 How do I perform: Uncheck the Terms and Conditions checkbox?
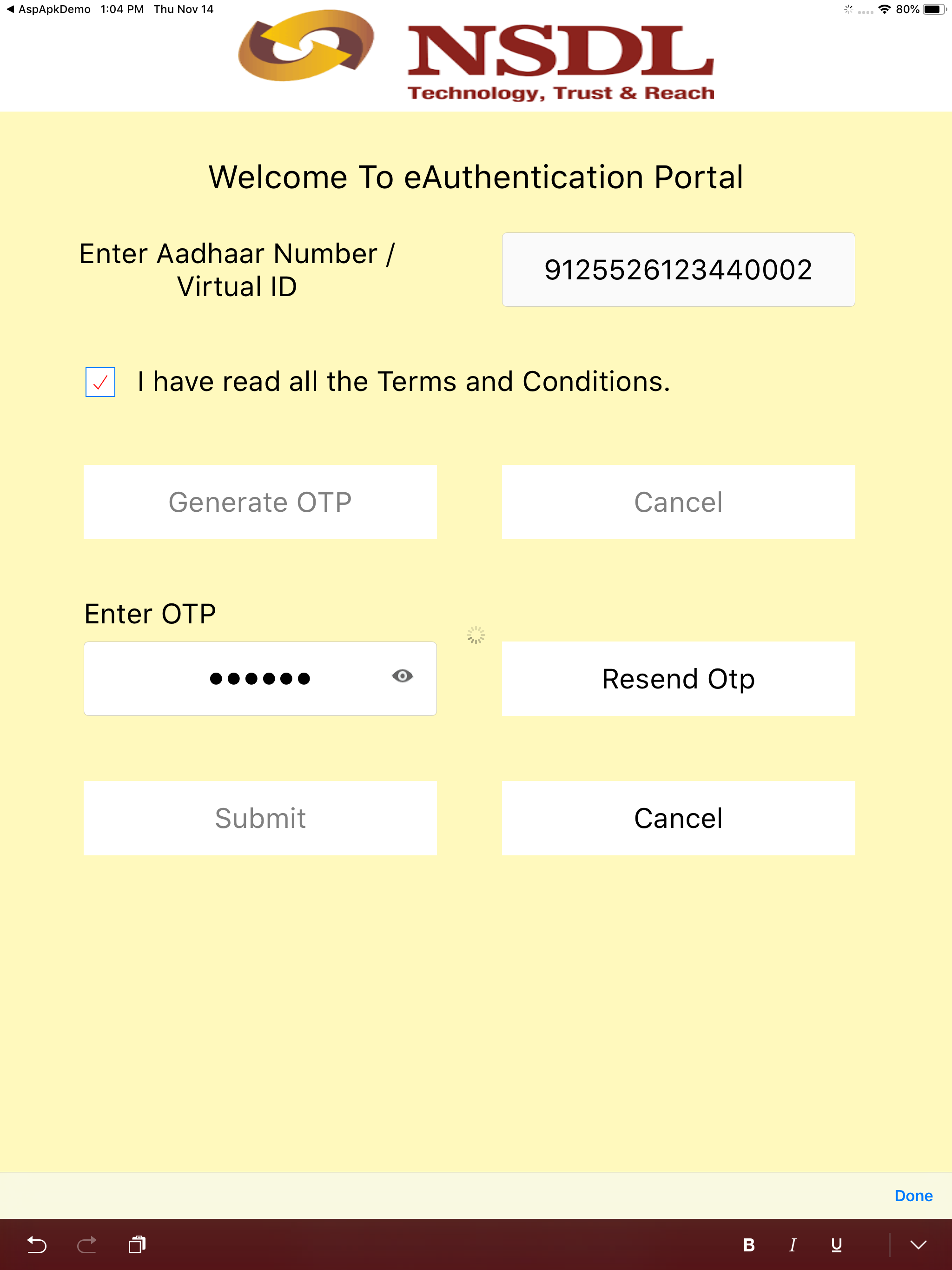point(100,381)
